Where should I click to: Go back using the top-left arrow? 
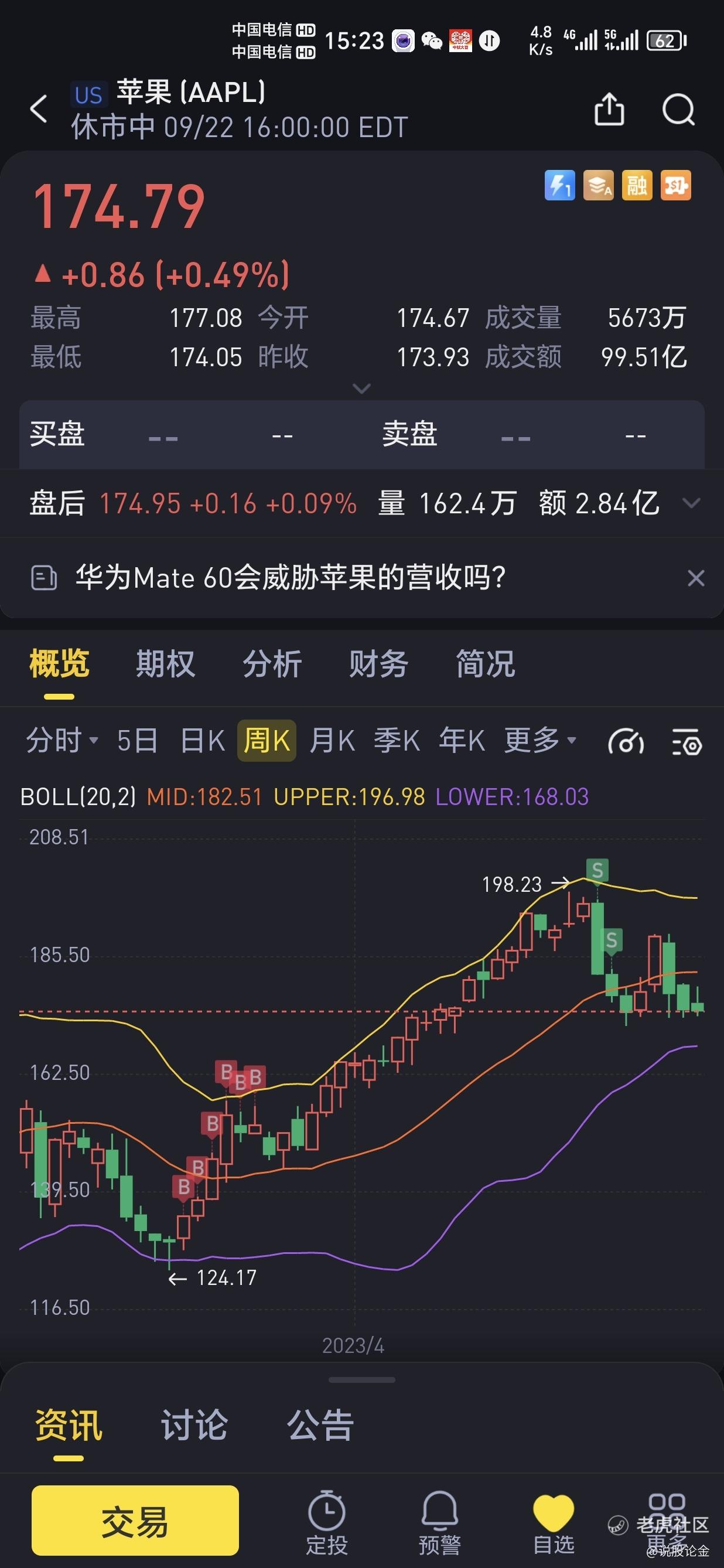coord(39,110)
